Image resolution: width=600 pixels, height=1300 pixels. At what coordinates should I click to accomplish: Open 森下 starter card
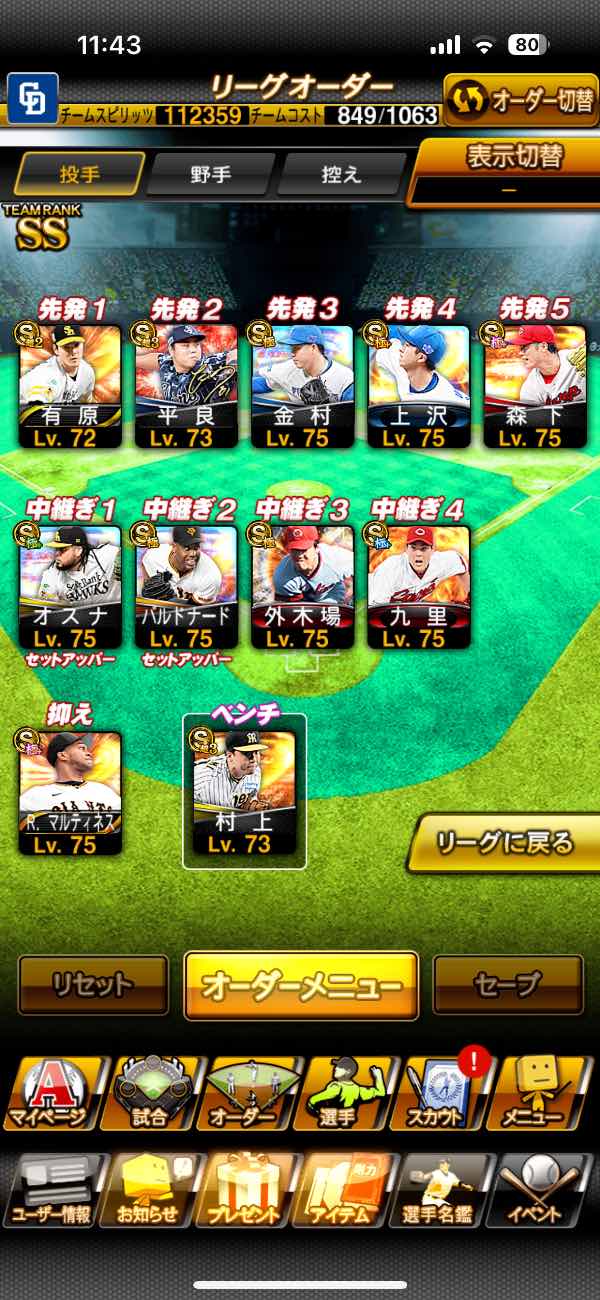click(x=535, y=385)
